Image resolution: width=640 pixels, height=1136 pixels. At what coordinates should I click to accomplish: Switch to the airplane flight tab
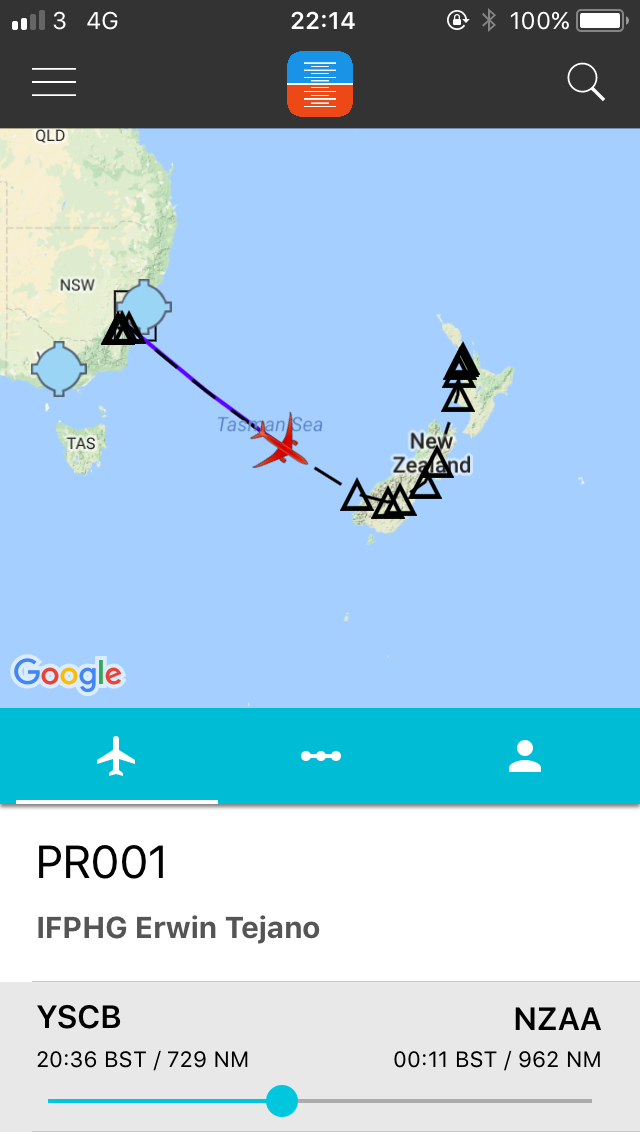[116, 756]
